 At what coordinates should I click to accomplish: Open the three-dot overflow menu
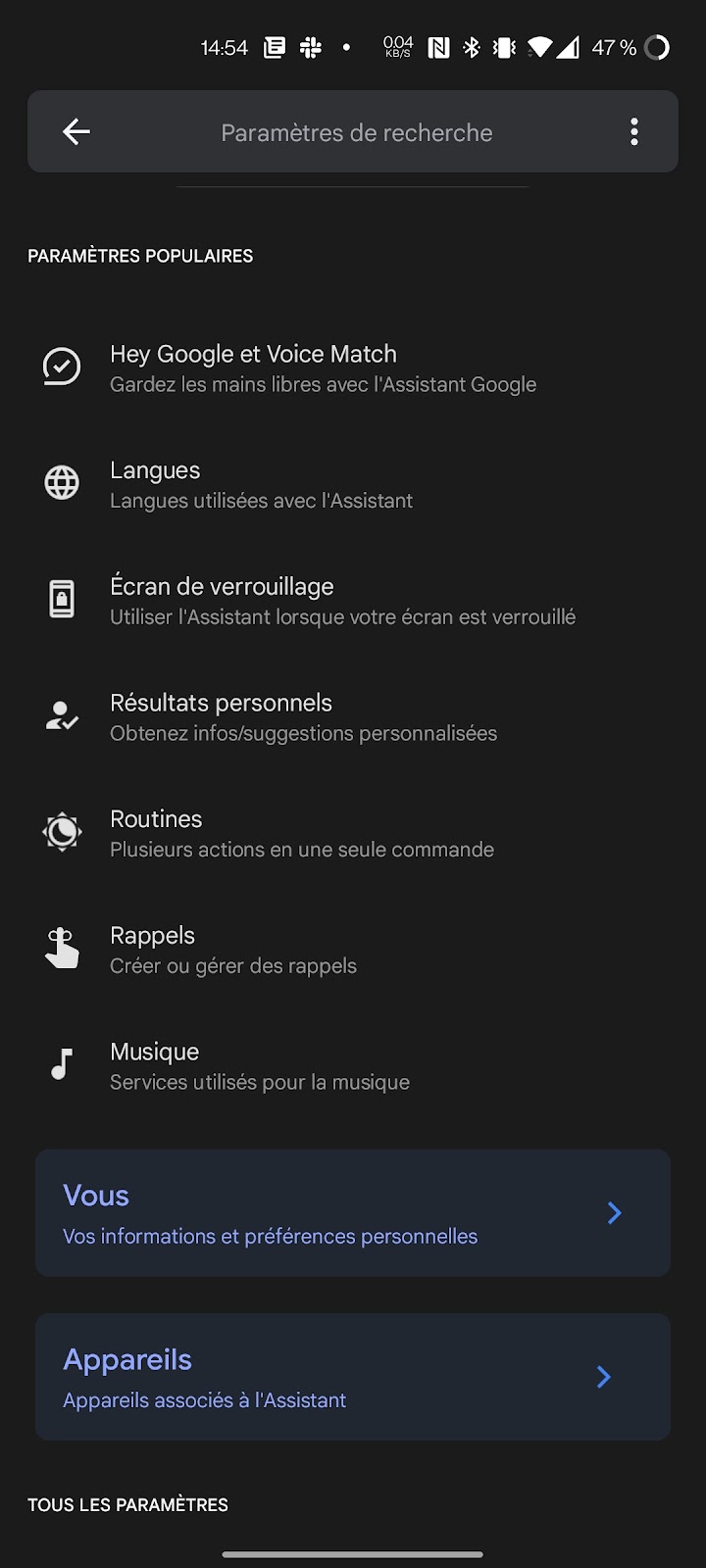click(634, 131)
